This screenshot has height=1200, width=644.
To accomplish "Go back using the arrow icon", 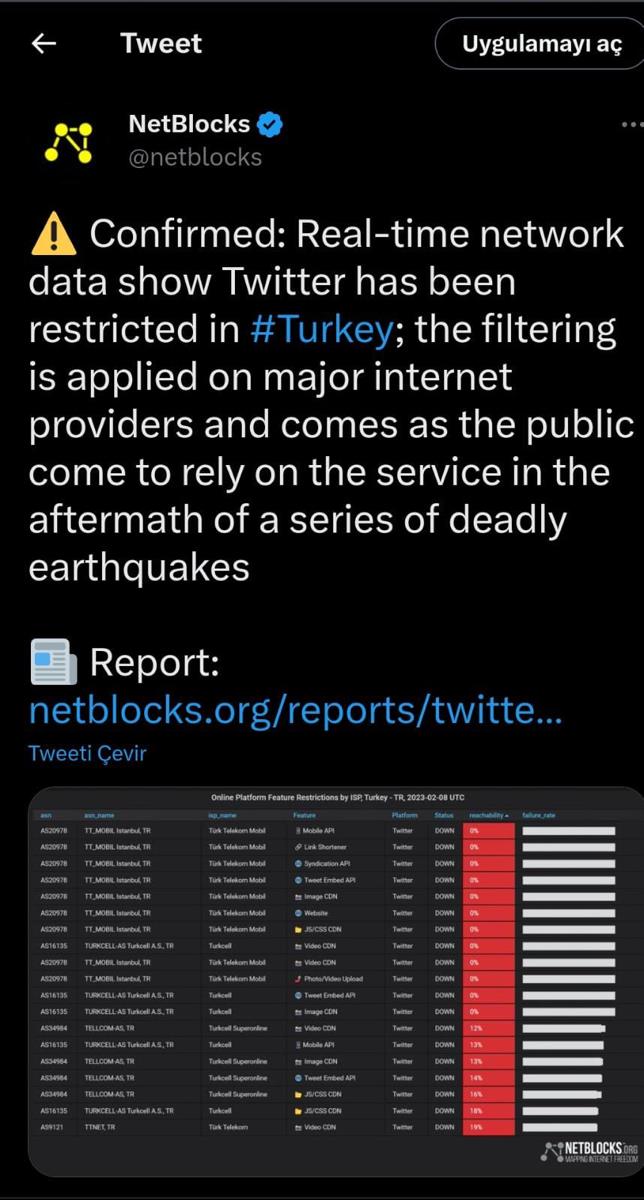I will pos(44,43).
